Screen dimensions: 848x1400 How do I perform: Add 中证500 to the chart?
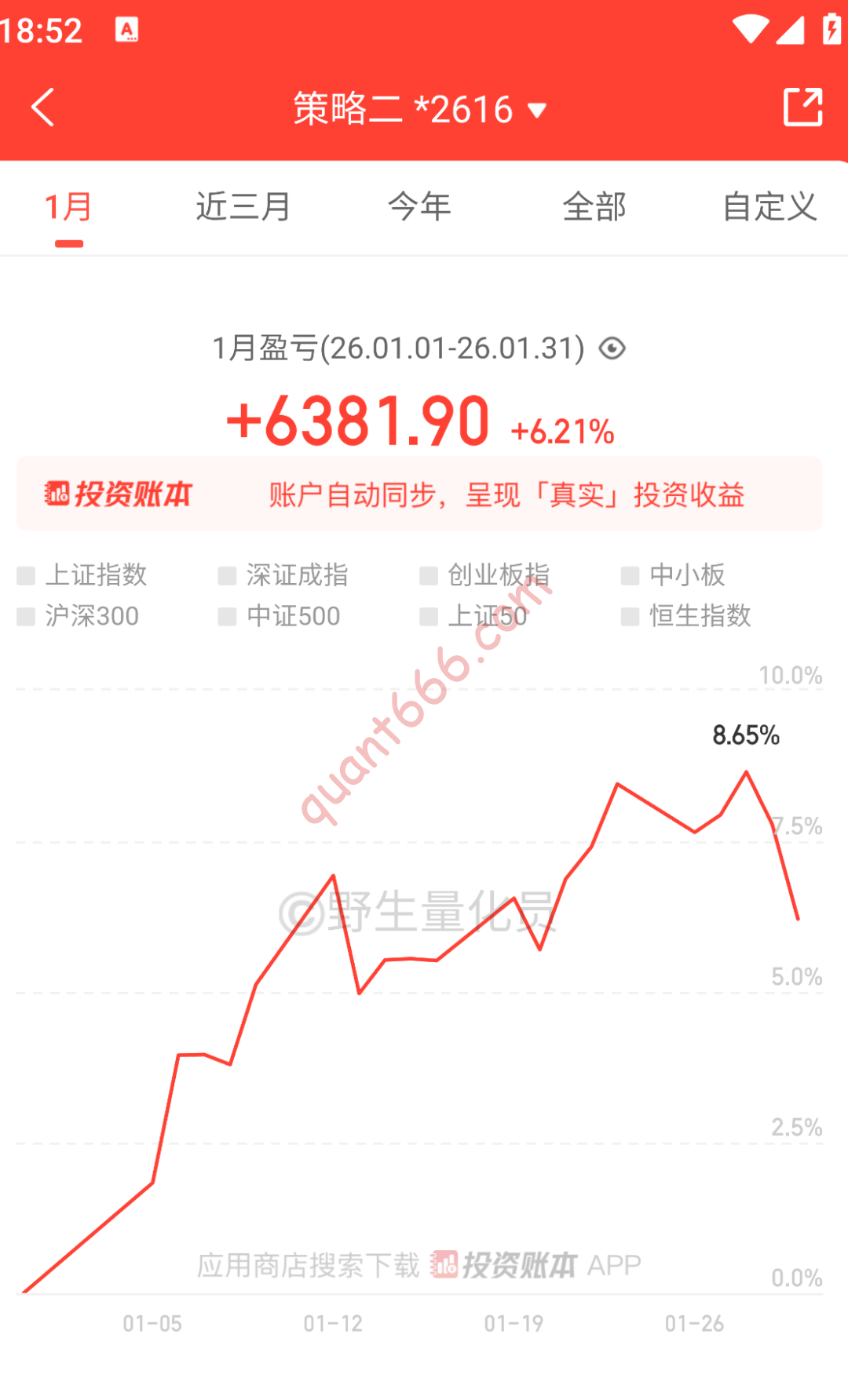tap(228, 617)
